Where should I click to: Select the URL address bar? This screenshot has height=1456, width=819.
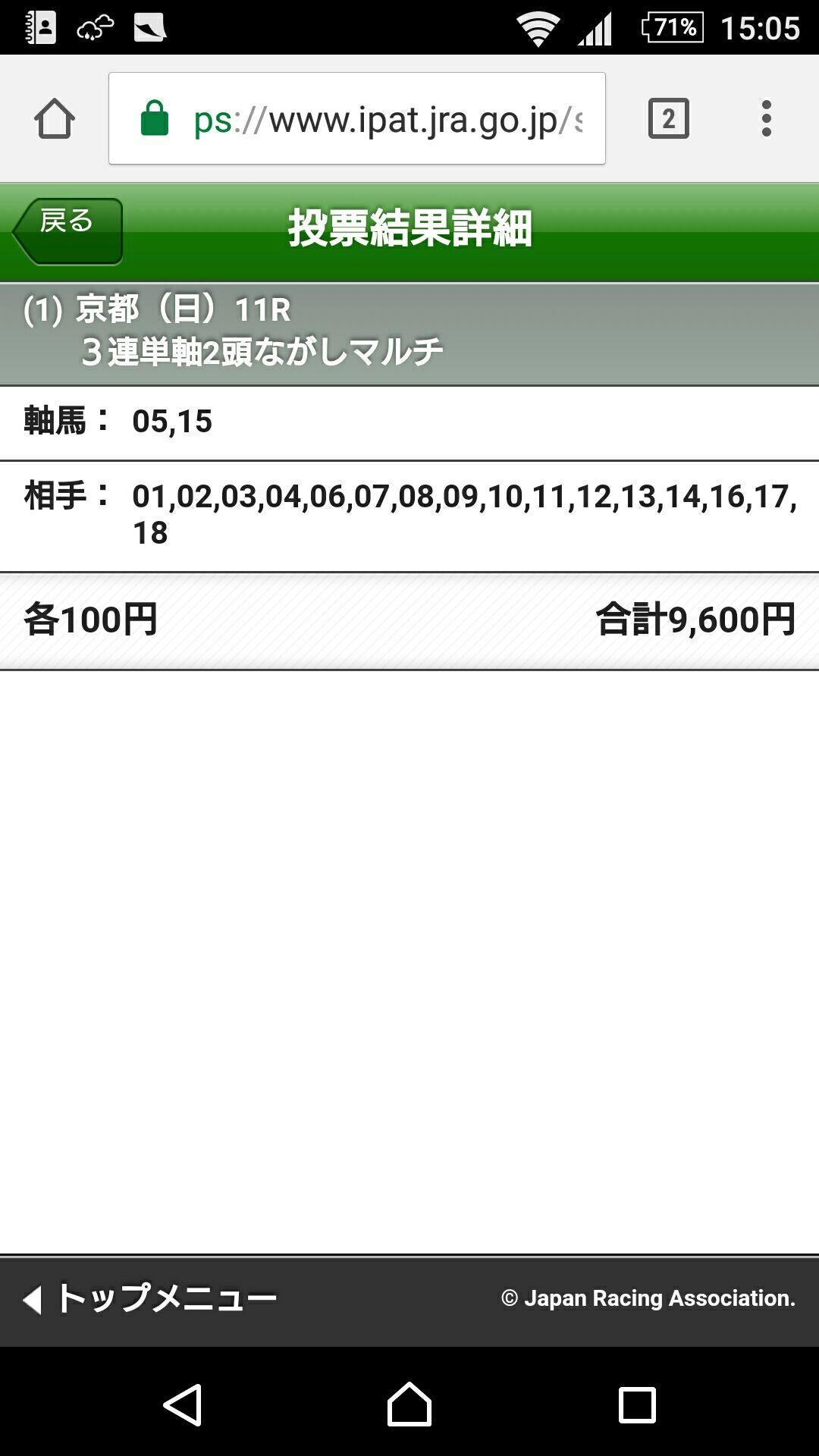click(x=356, y=119)
